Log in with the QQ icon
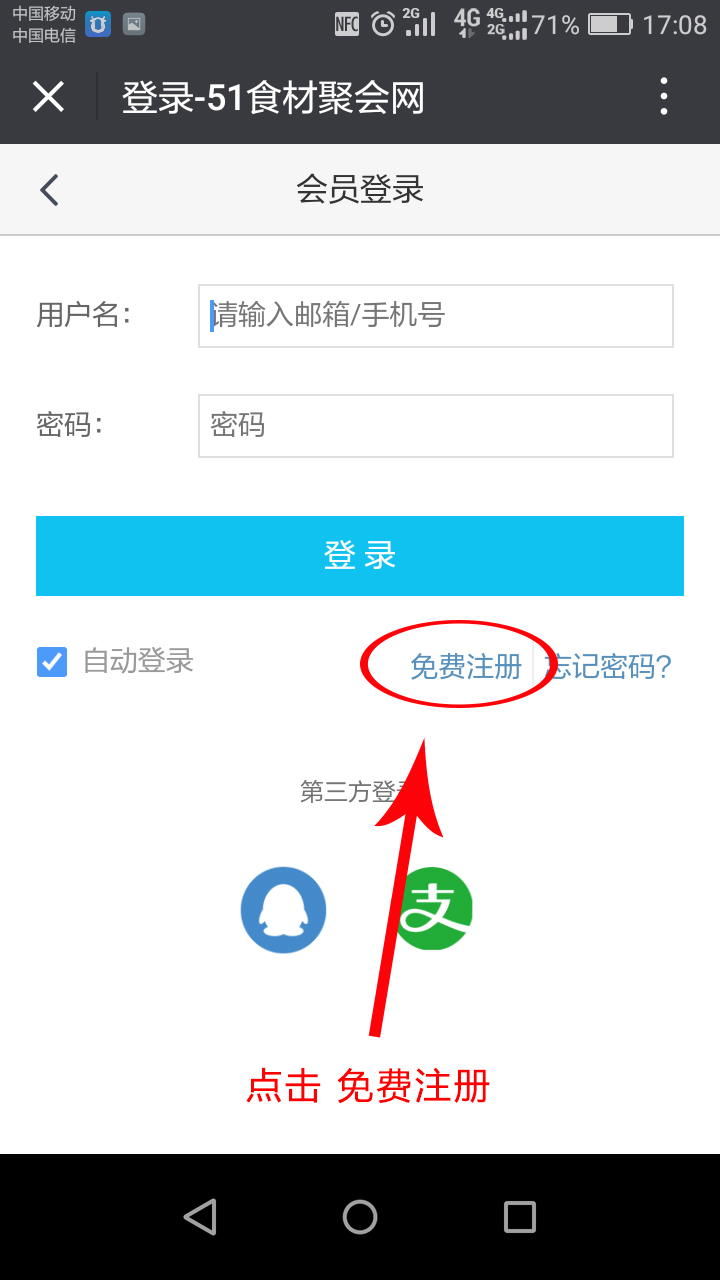 pyautogui.click(x=284, y=909)
